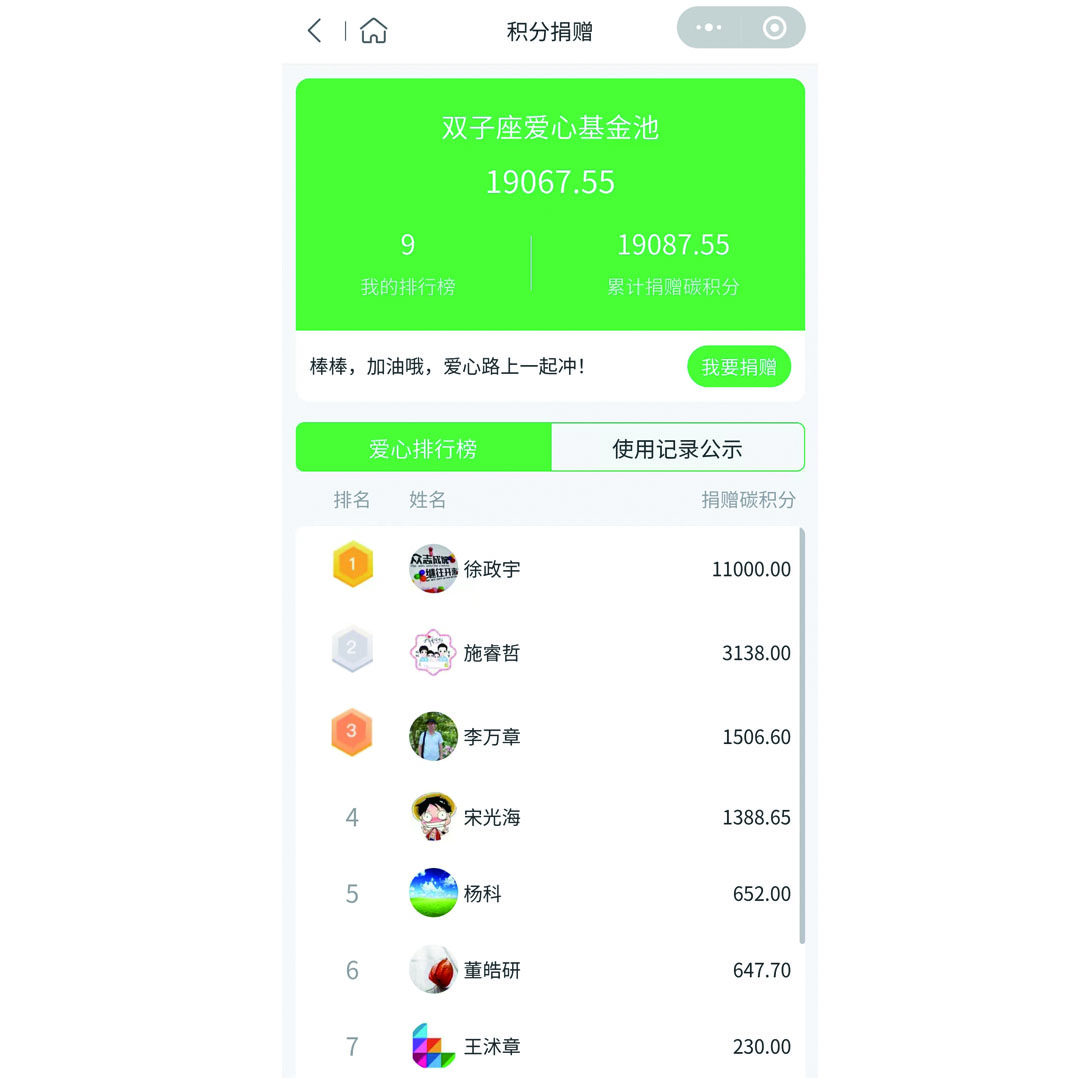The height and width of the screenshot is (1080, 1080).
Task: Open the three-dot more menu
Action: (x=708, y=28)
